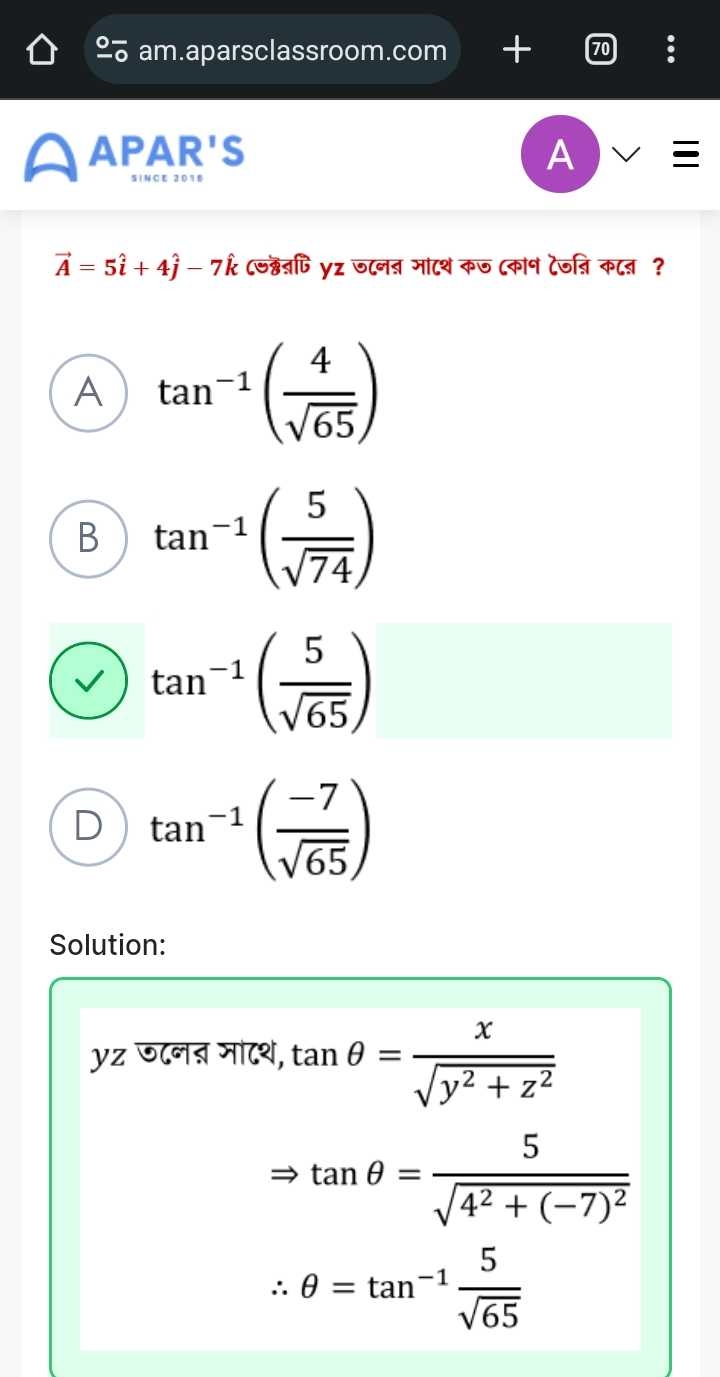Open the browser overflow menu
This screenshot has height=1377, width=720.
tap(671, 49)
